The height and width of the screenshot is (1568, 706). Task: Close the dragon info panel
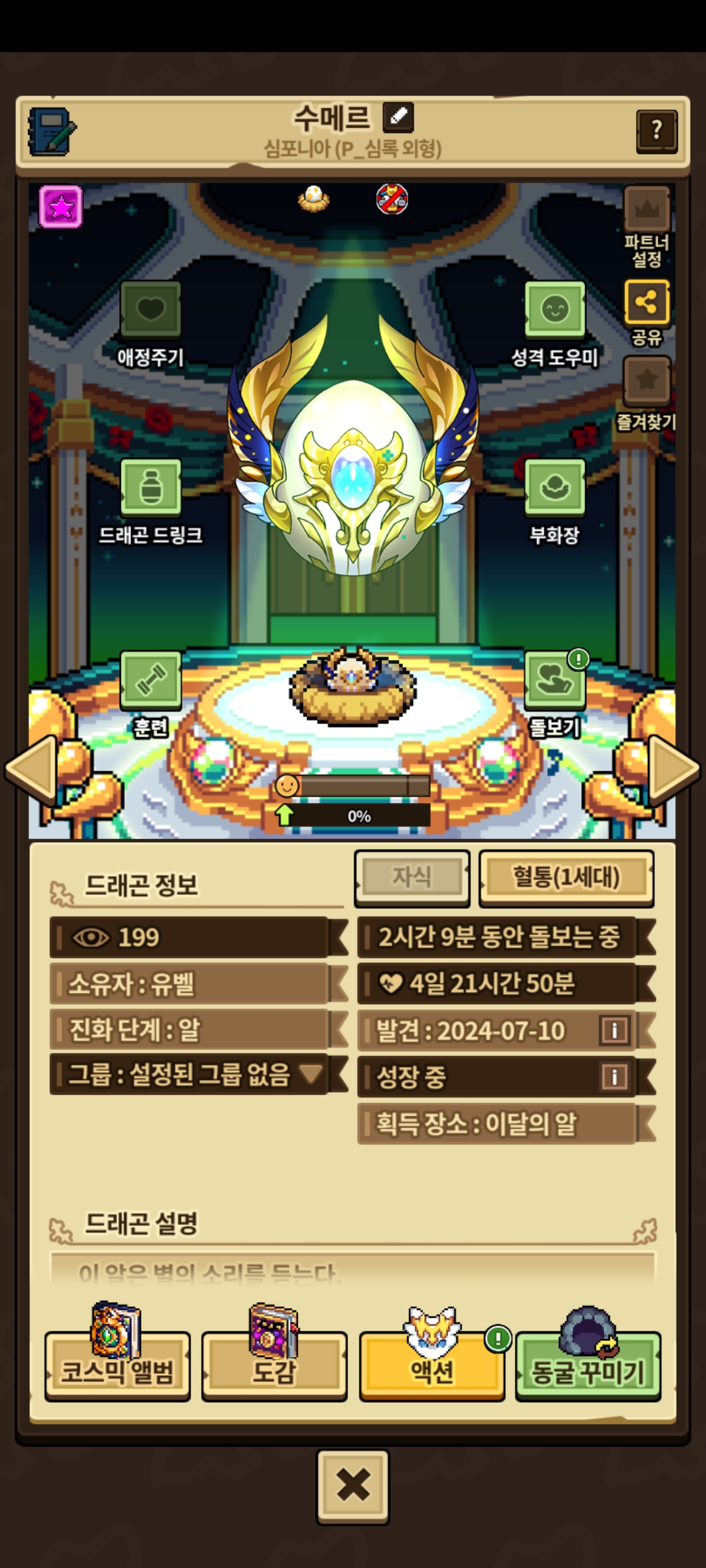pos(353,1486)
